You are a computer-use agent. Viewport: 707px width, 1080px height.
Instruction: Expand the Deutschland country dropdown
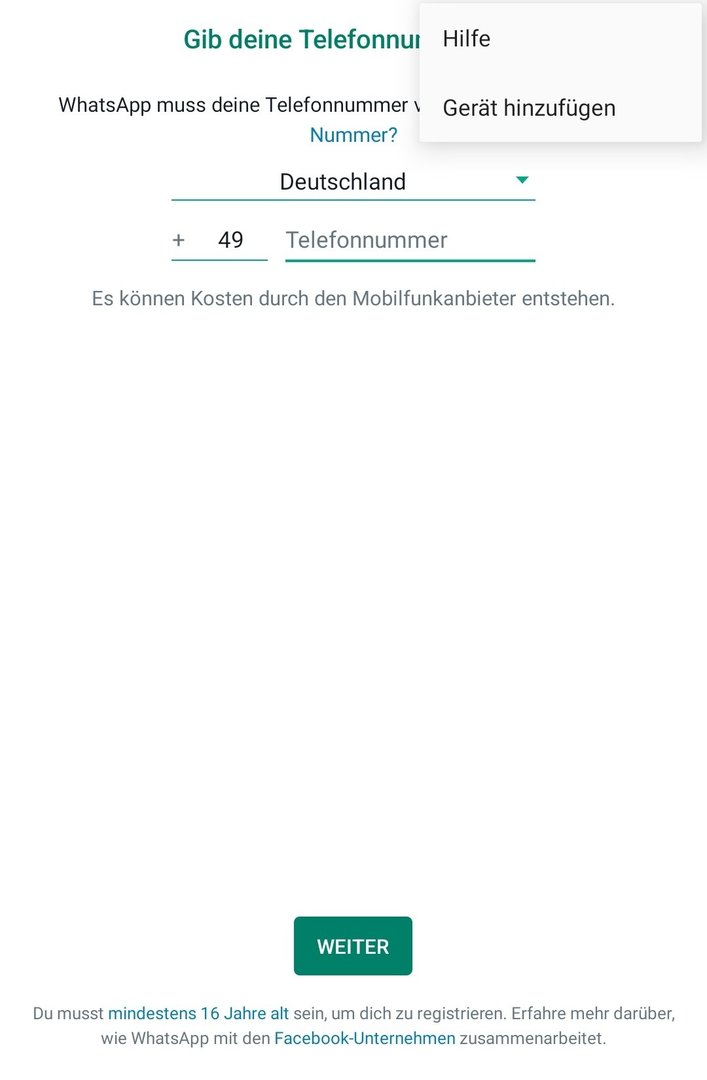click(x=353, y=182)
